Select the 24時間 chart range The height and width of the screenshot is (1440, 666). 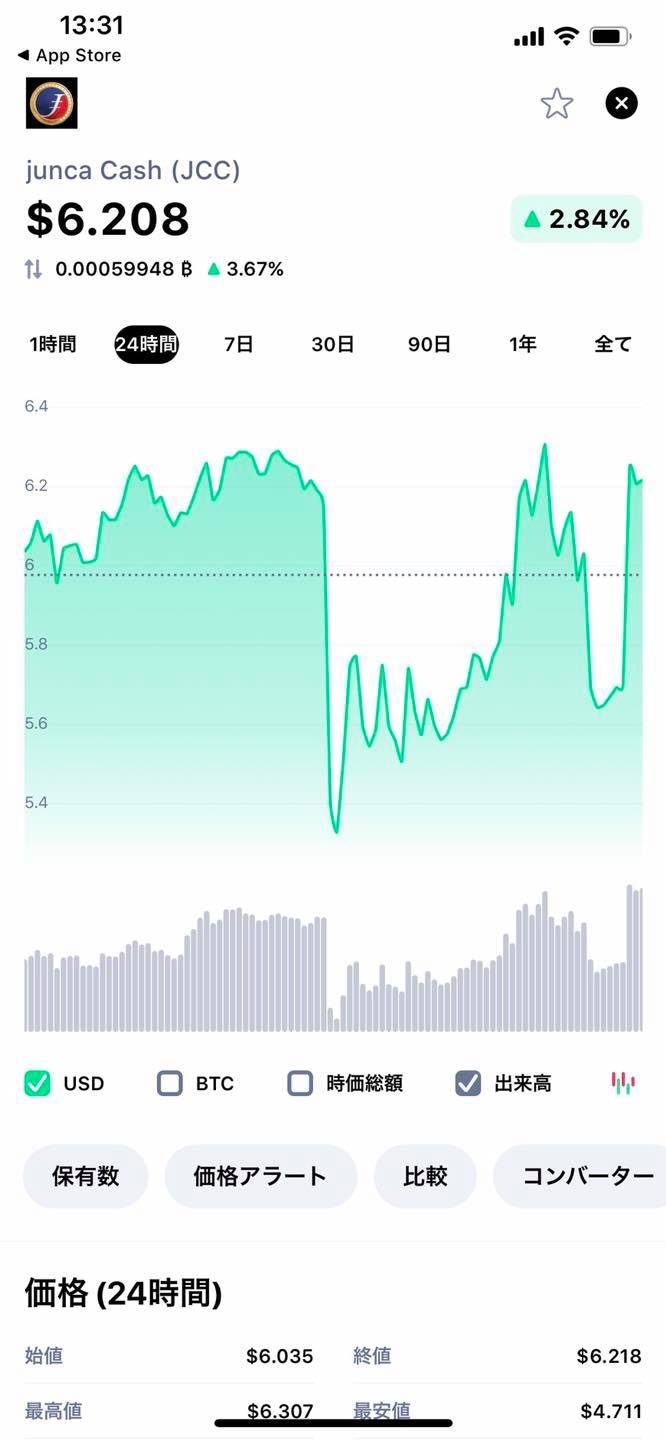pos(146,345)
